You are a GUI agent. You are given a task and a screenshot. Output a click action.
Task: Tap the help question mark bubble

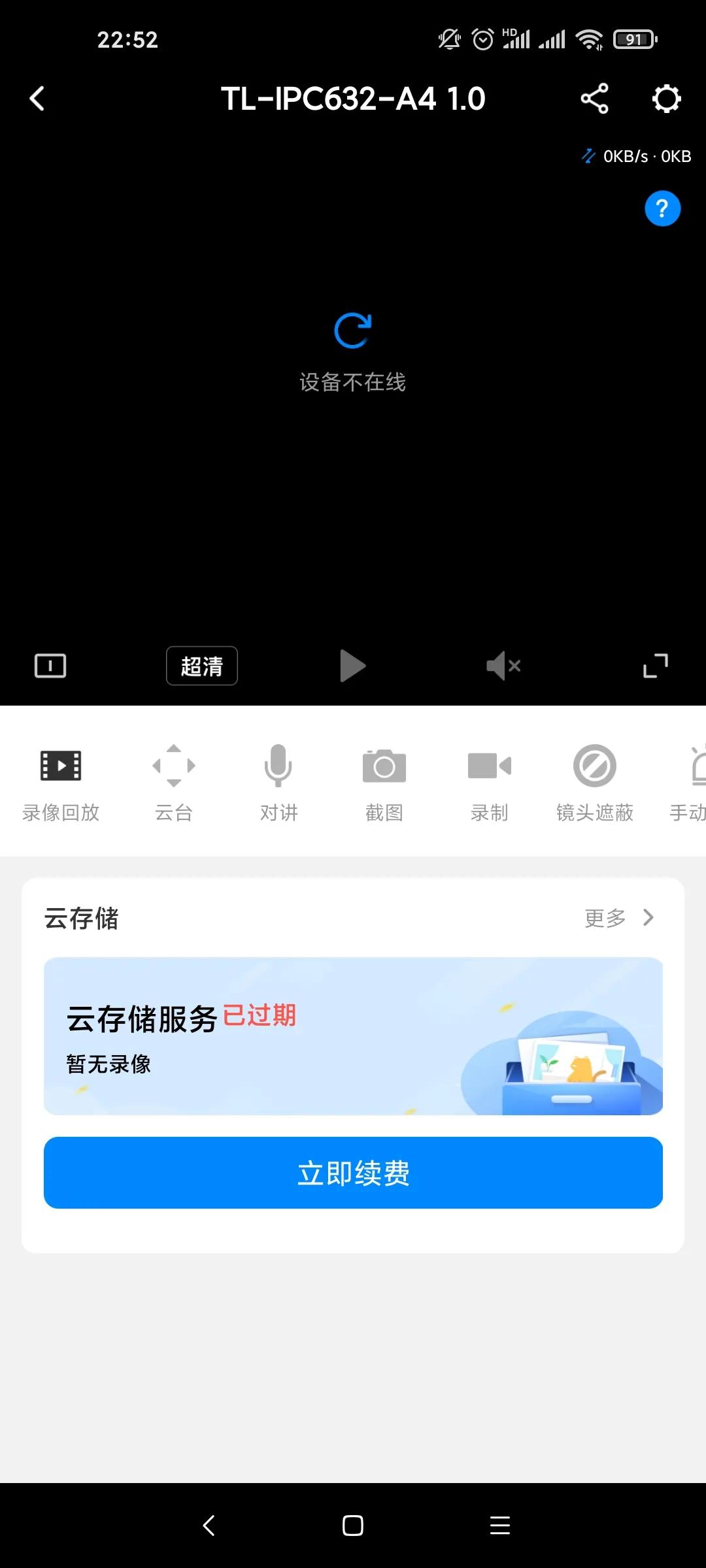coord(662,208)
